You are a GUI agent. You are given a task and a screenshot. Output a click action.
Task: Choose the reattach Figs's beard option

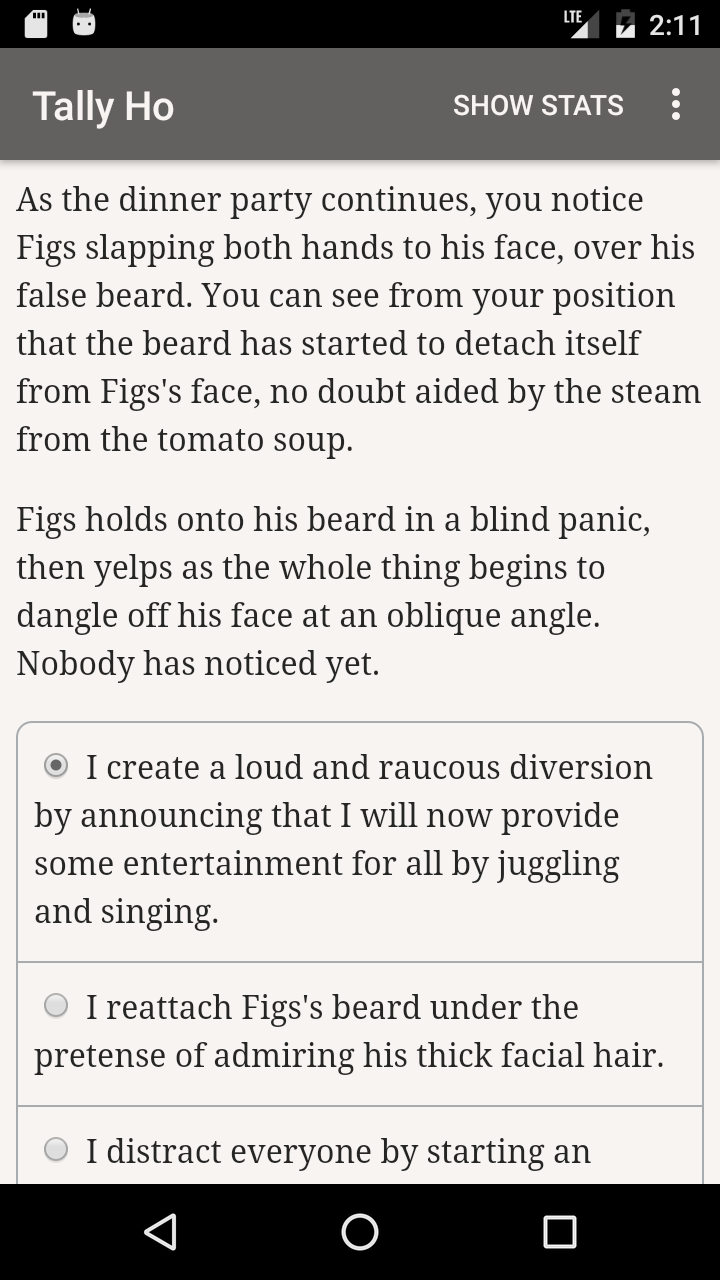click(360, 1033)
